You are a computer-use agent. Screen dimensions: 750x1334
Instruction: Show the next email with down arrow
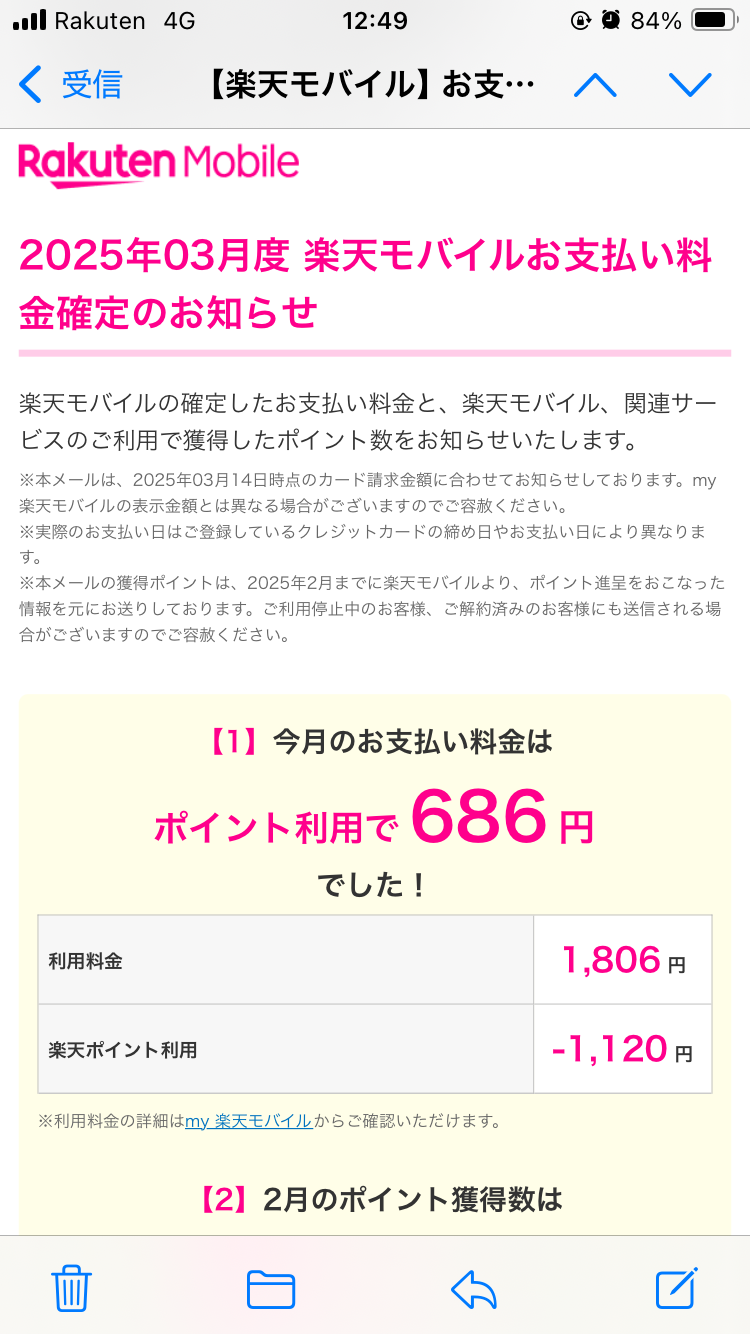(690, 85)
